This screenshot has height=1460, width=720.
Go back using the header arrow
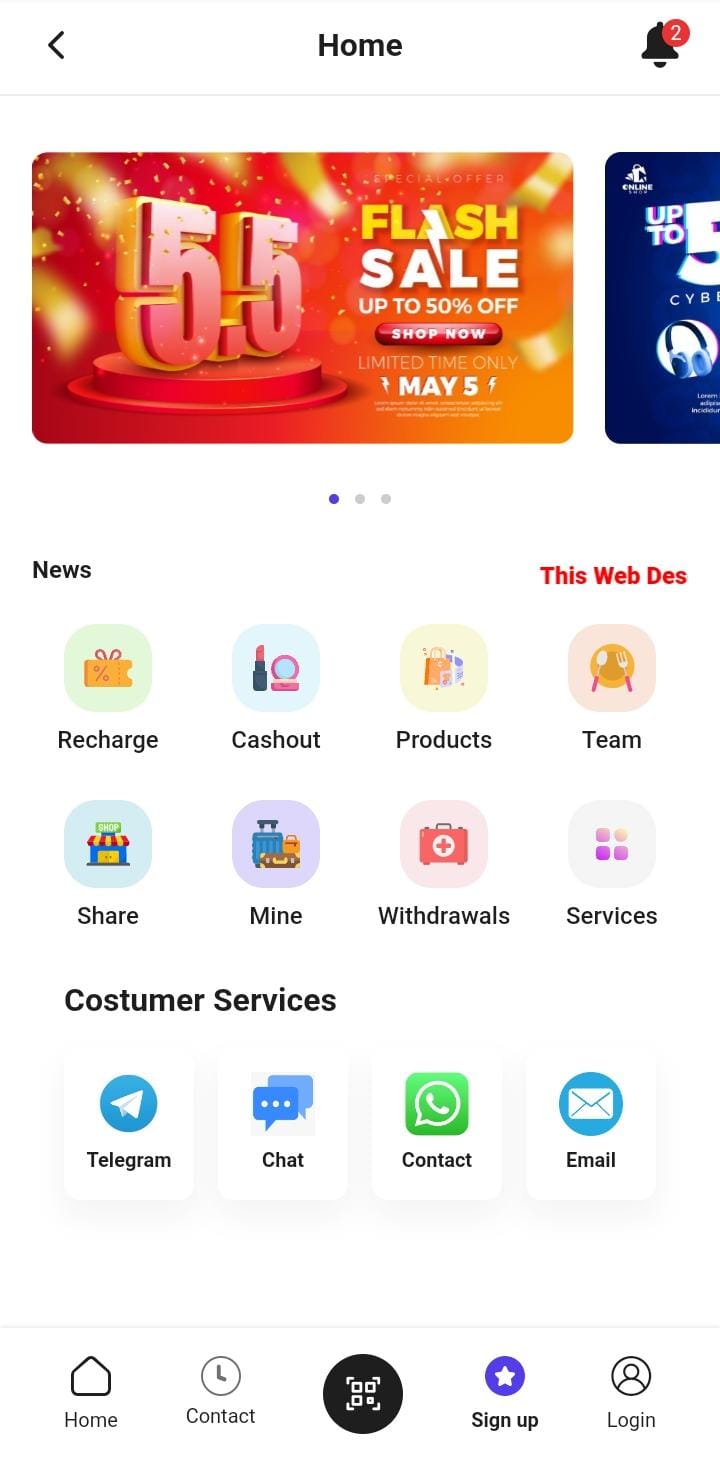pos(56,45)
